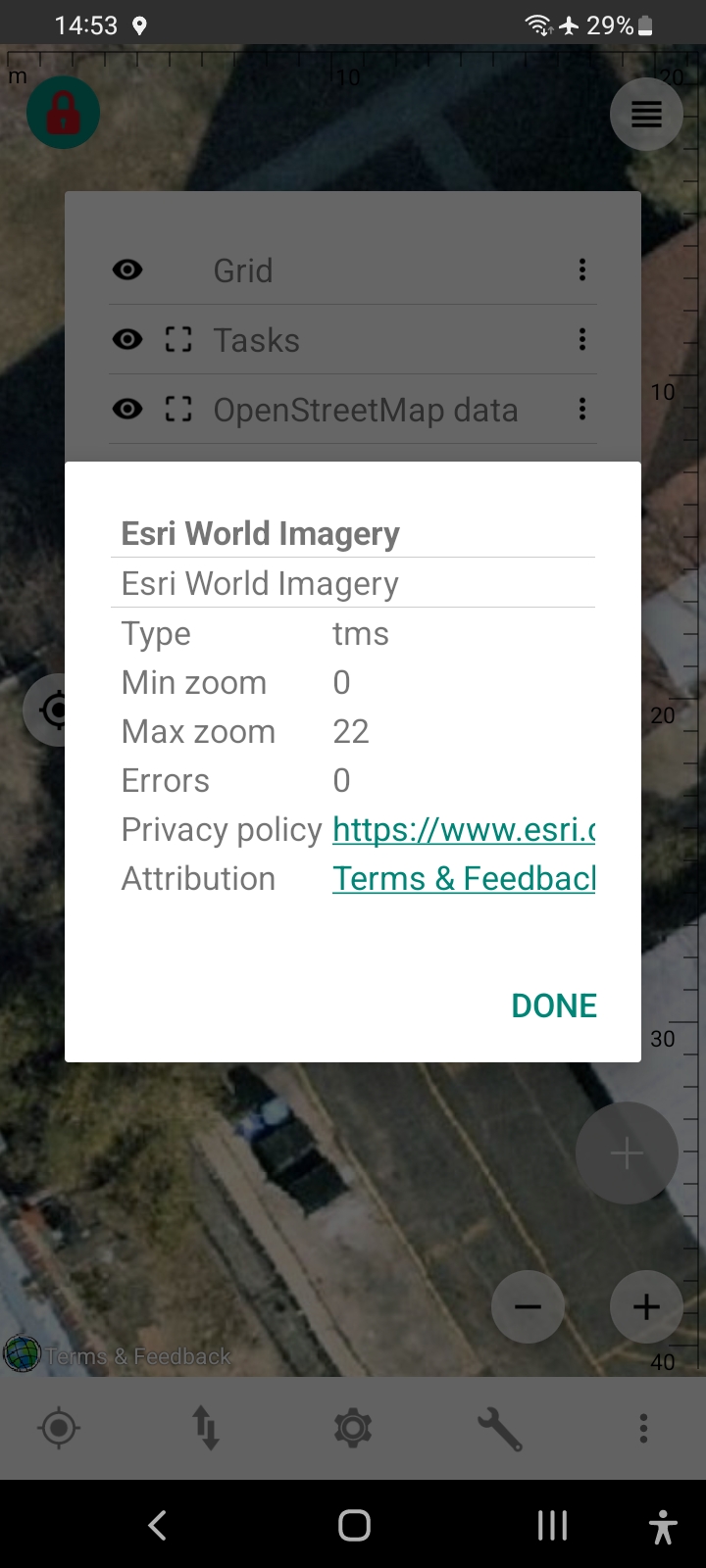Go to the home screen
The image size is (706, 1568).
tap(354, 1525)
